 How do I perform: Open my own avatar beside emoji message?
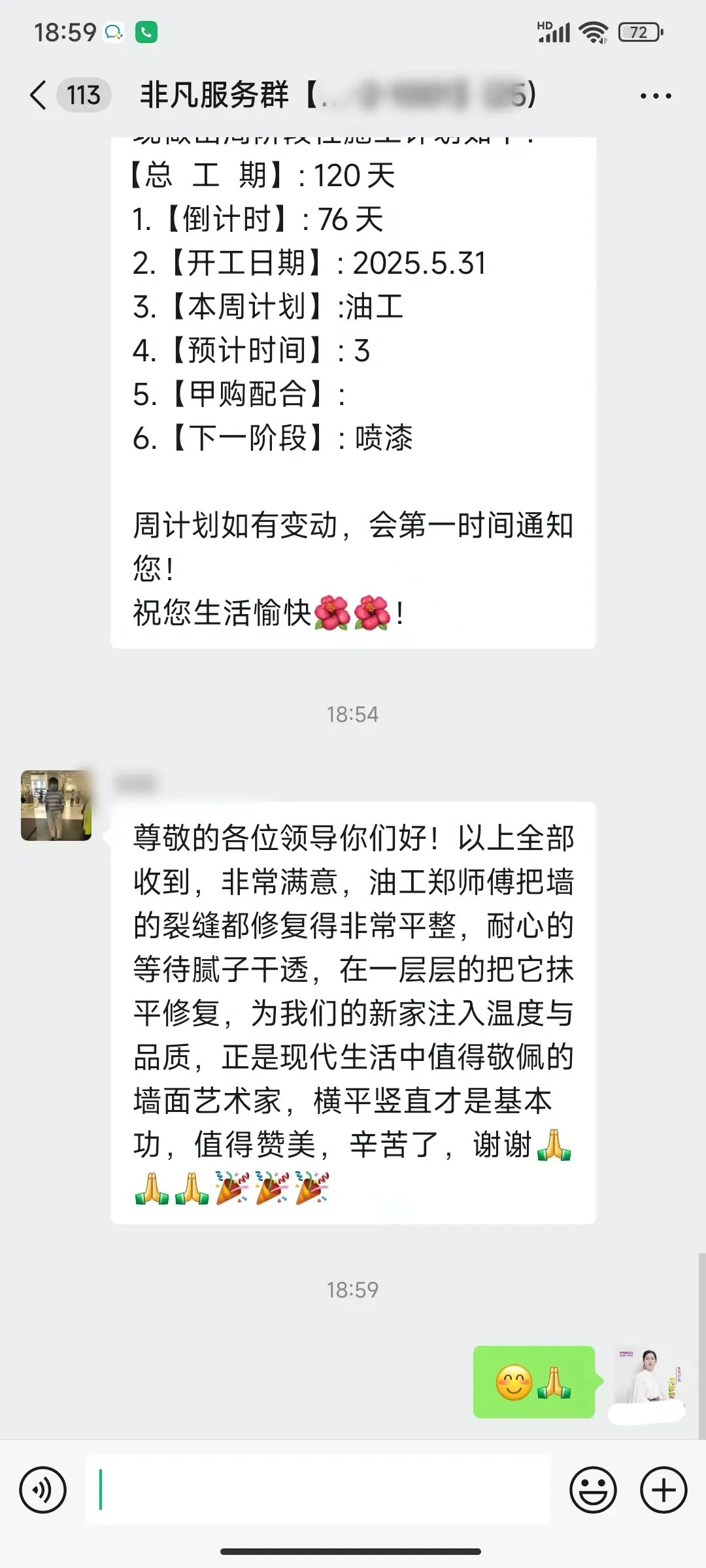(x=647, y=1379)
